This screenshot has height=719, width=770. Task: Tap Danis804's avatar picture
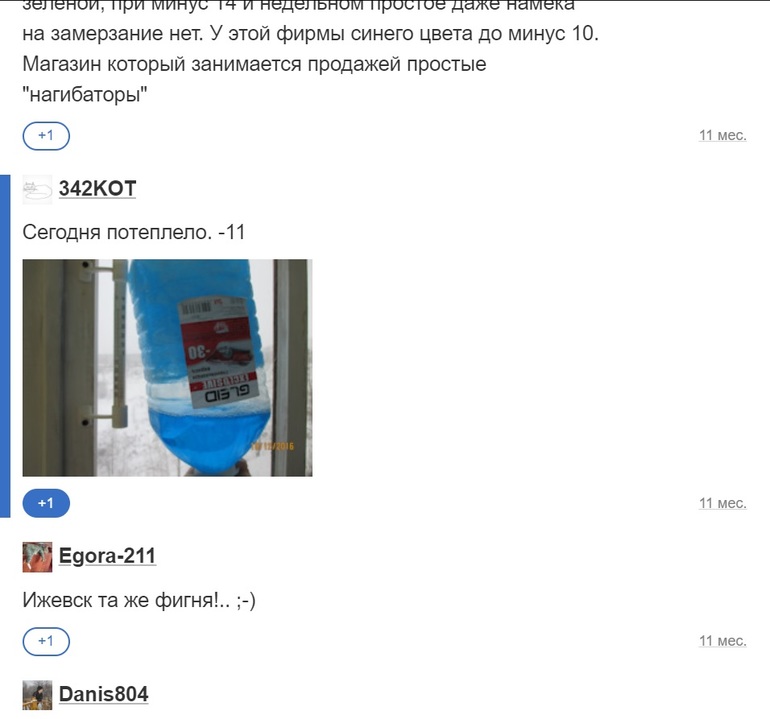coord(37,695)
